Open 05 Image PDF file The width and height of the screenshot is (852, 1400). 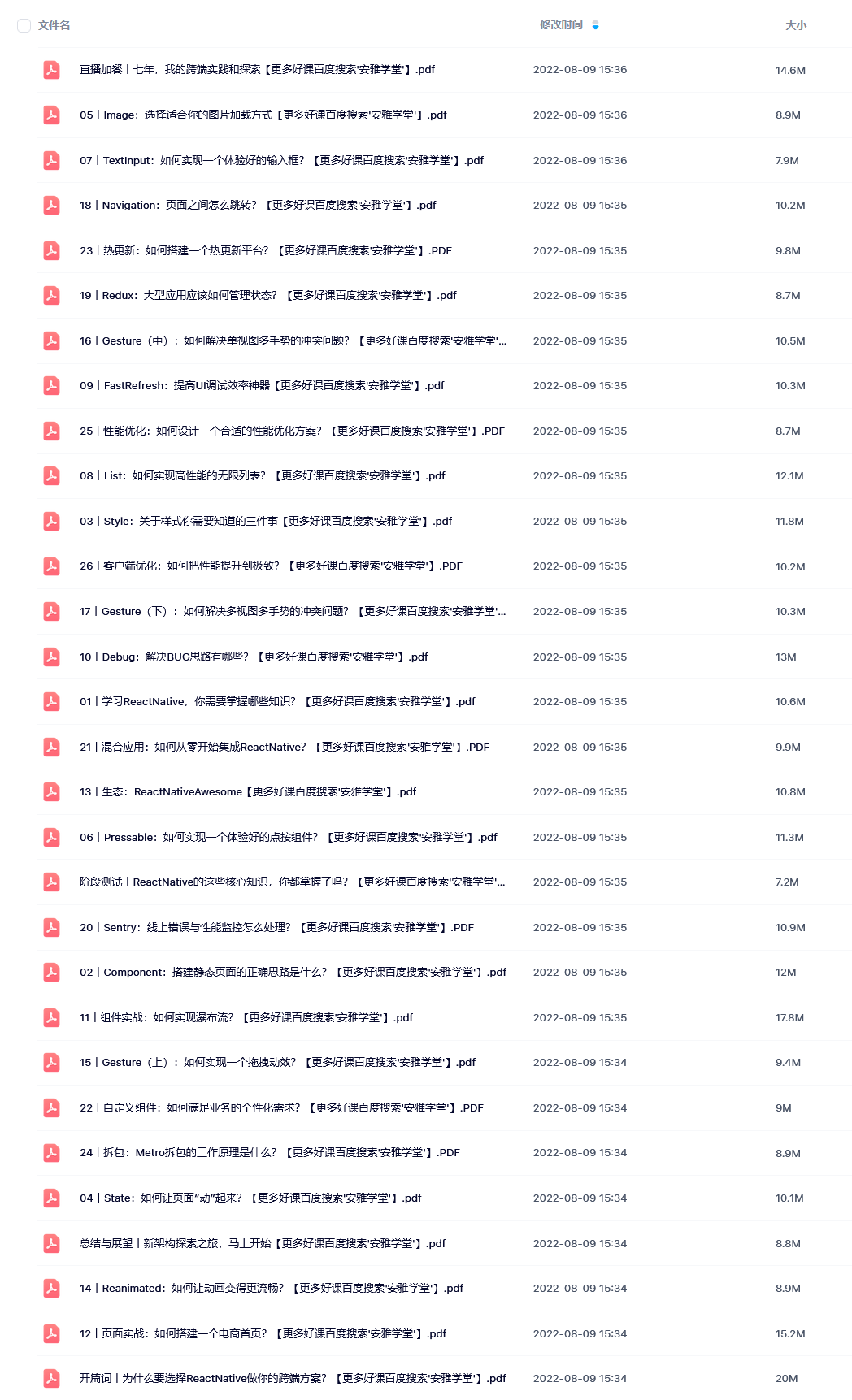(263, 115)
